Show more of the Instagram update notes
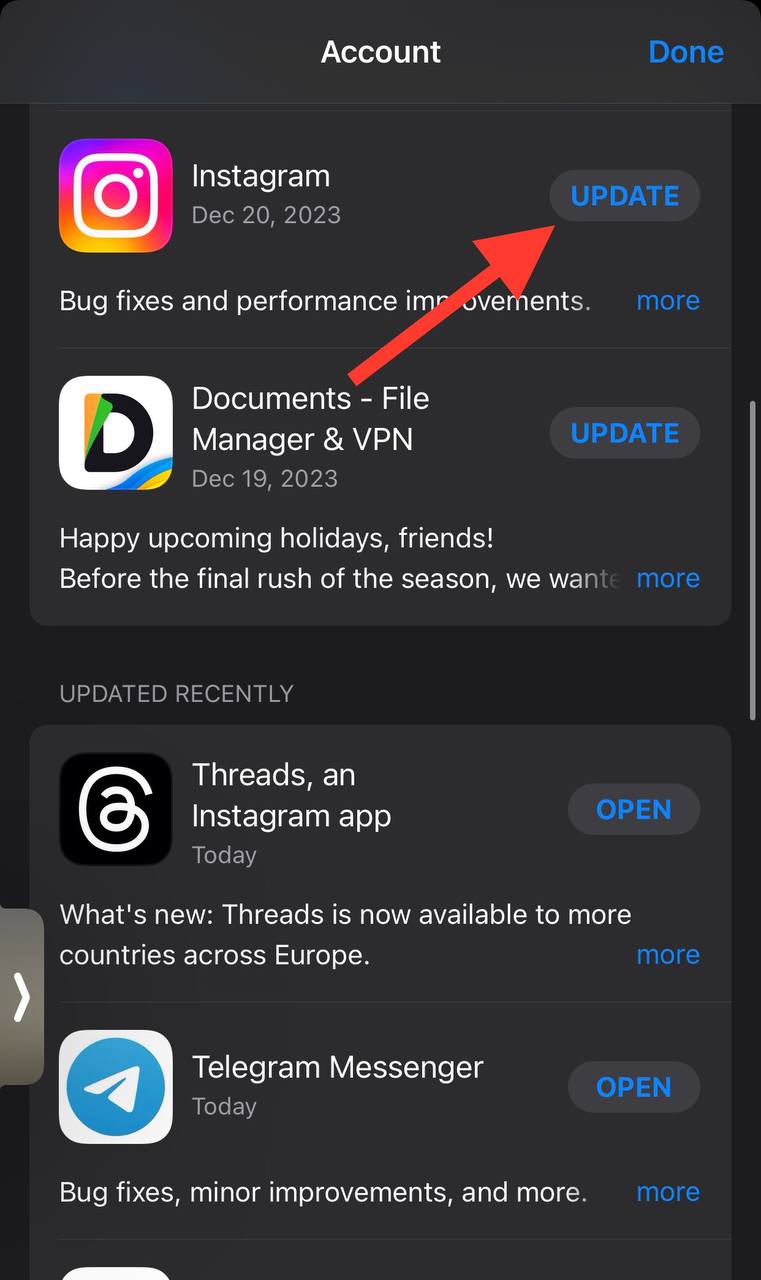 (668, 300)
